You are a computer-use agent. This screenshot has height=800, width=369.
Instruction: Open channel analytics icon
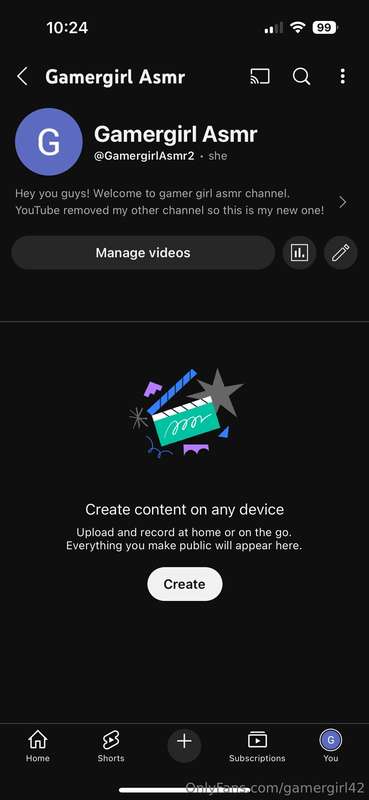pyautogui.click(x=300, y=253)
